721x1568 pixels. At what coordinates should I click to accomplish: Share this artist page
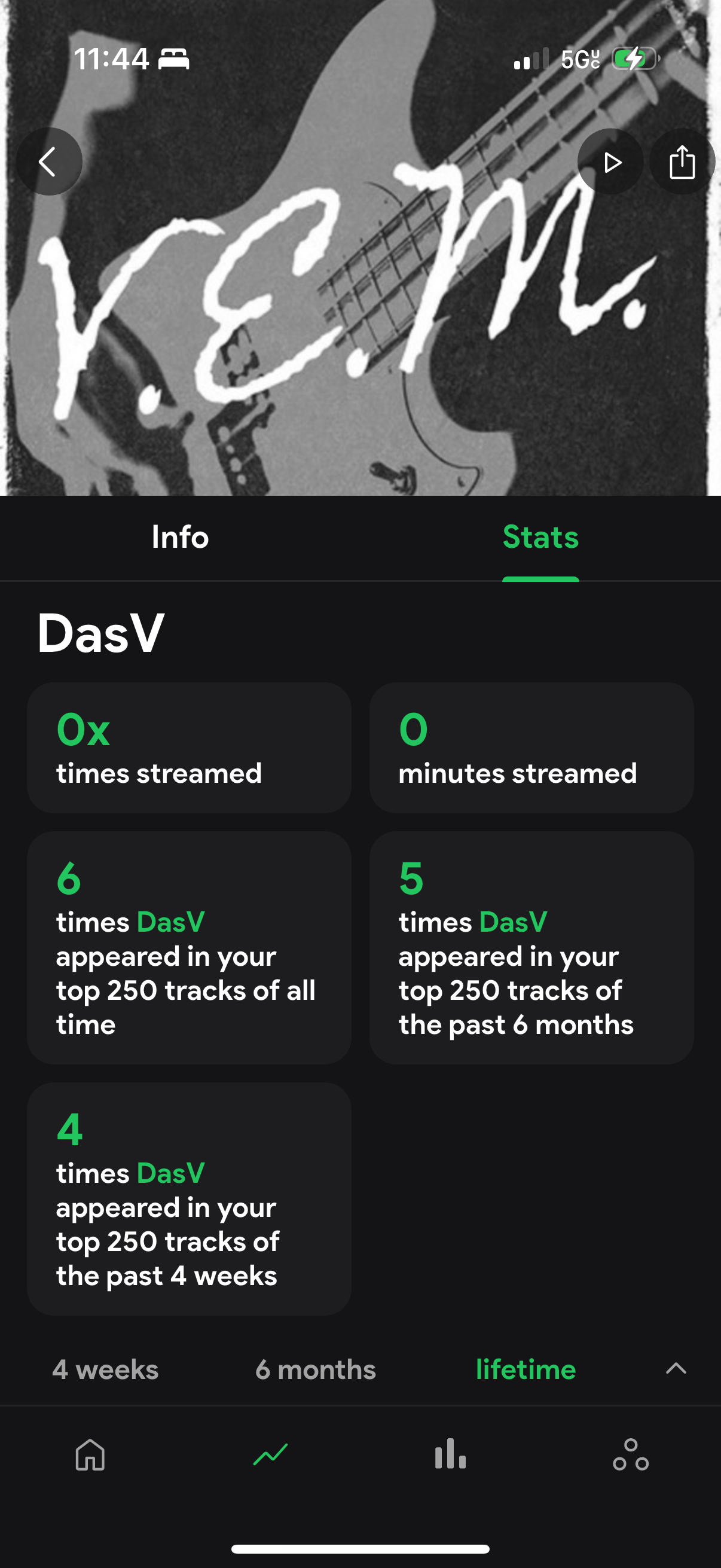tap(682, 162)
